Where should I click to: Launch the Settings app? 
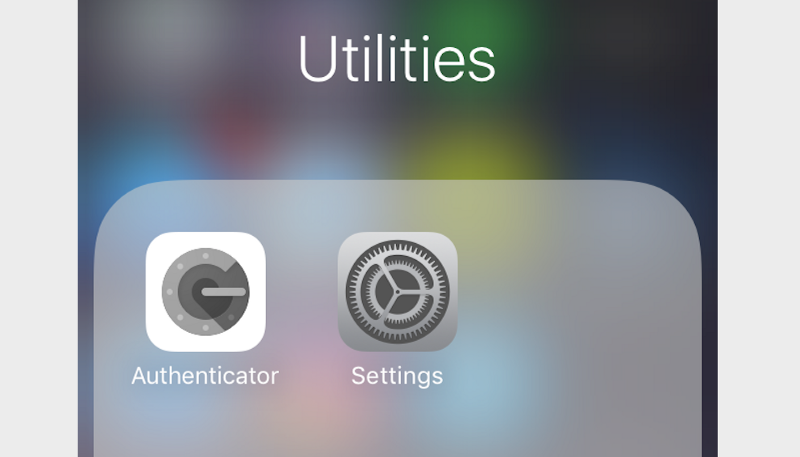click(397, 291)
